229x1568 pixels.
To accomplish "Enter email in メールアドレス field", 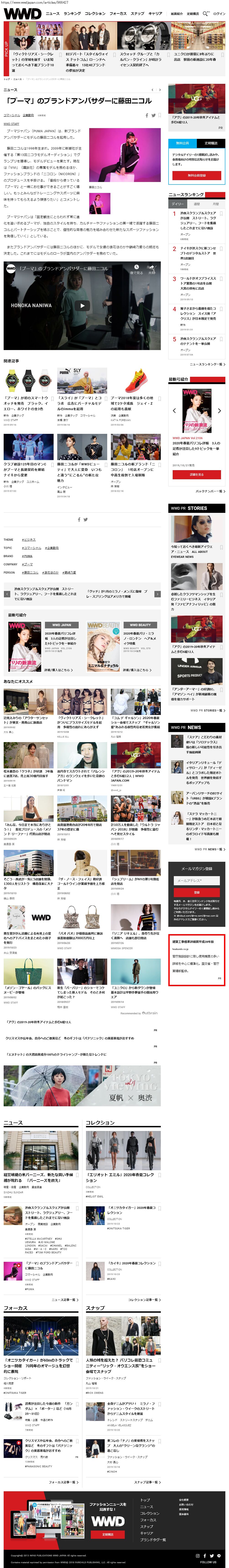I will pyautogui.click(x=196, y=880).
